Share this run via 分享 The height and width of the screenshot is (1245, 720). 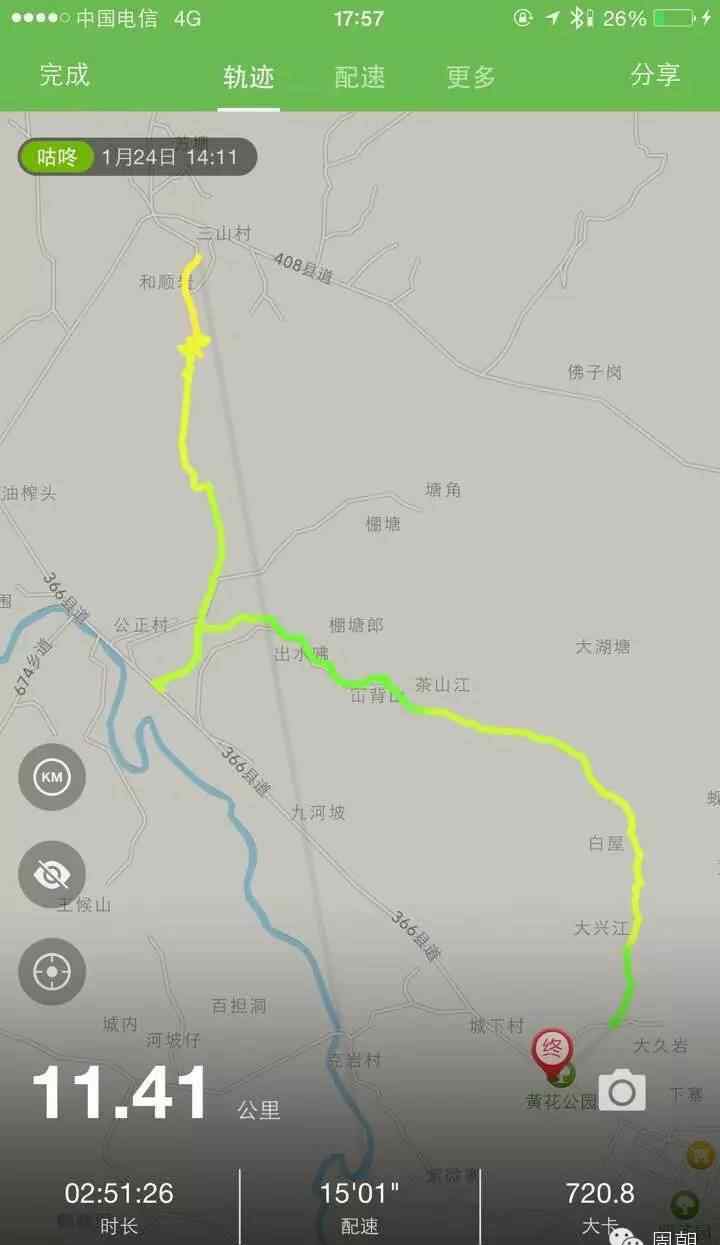point(655,75)
